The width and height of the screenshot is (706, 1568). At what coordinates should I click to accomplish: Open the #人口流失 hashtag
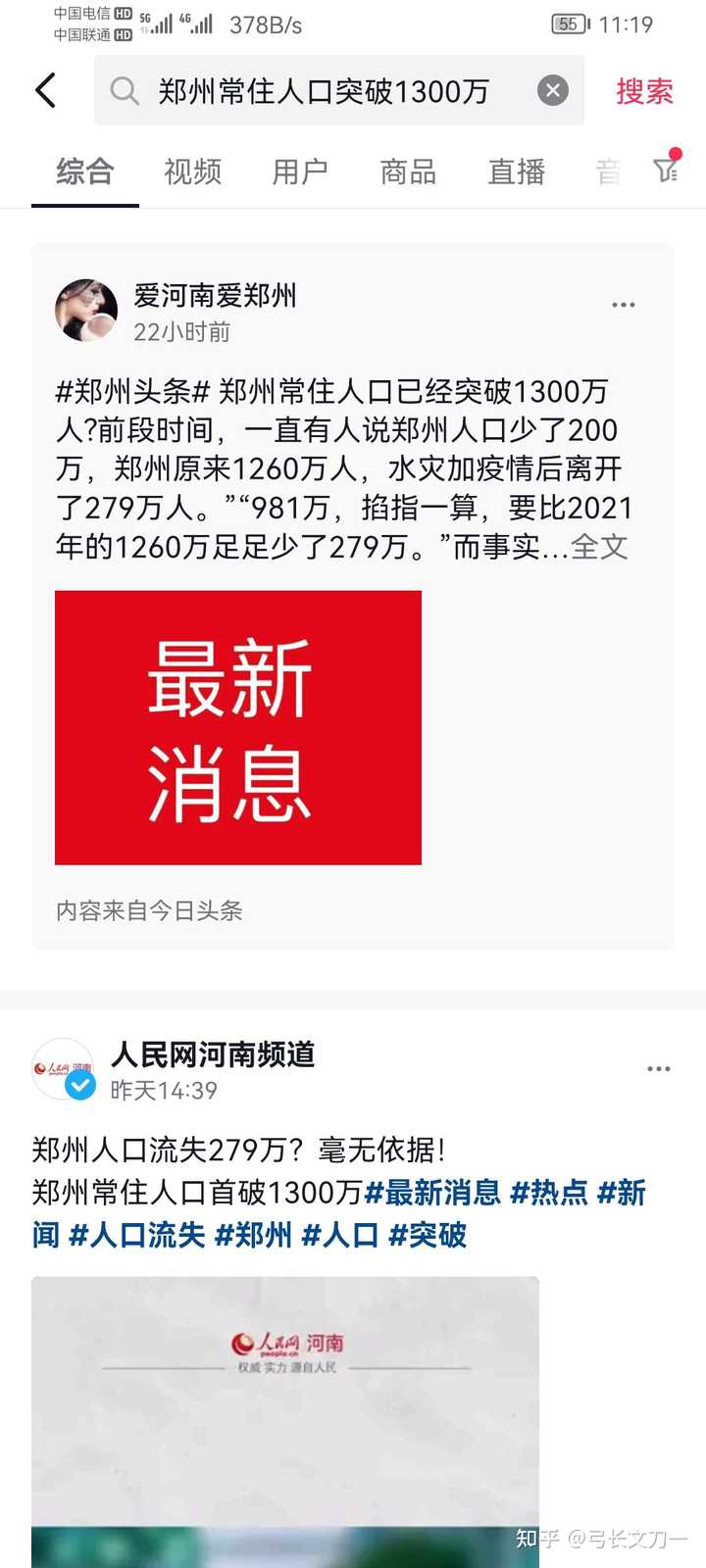(x=136, y=1235)
